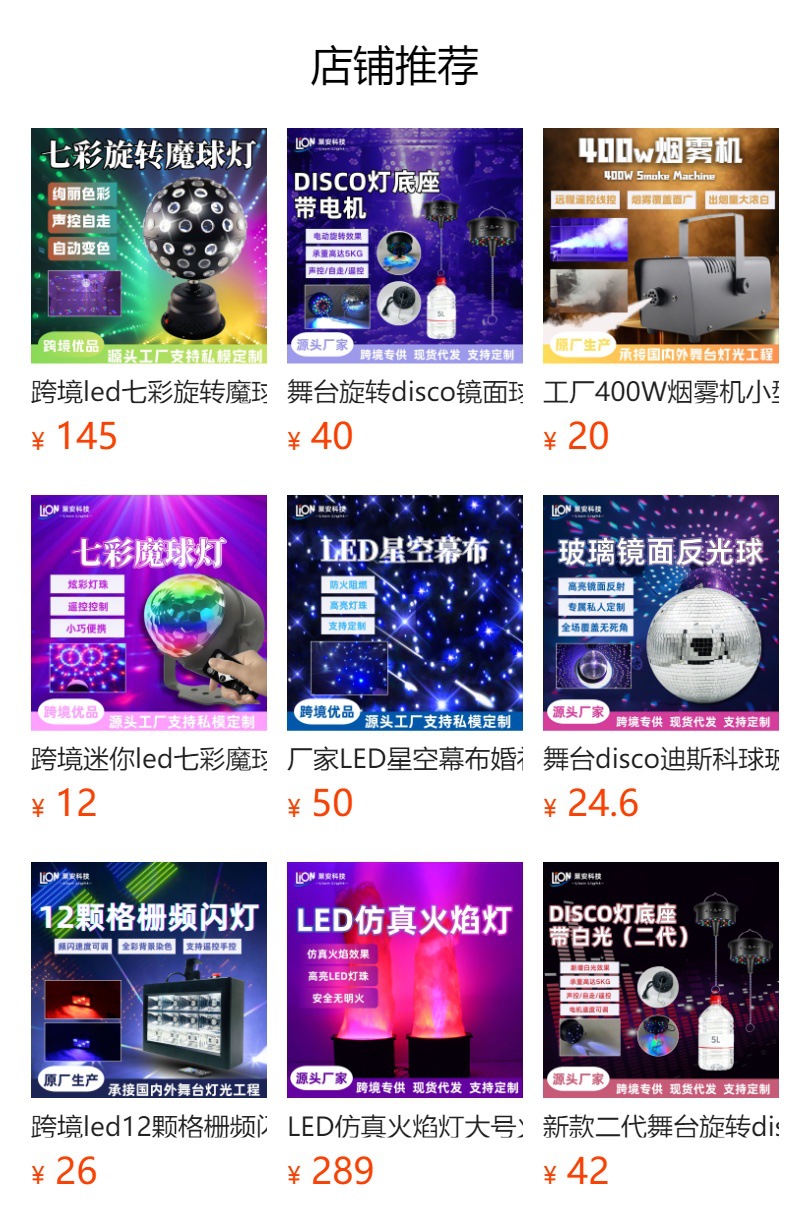Image resolution: width=790 pixels, height=1230 pixels.
Task: Open the 12颗格栅频闪灯 product card
Action: coord(149,980)
